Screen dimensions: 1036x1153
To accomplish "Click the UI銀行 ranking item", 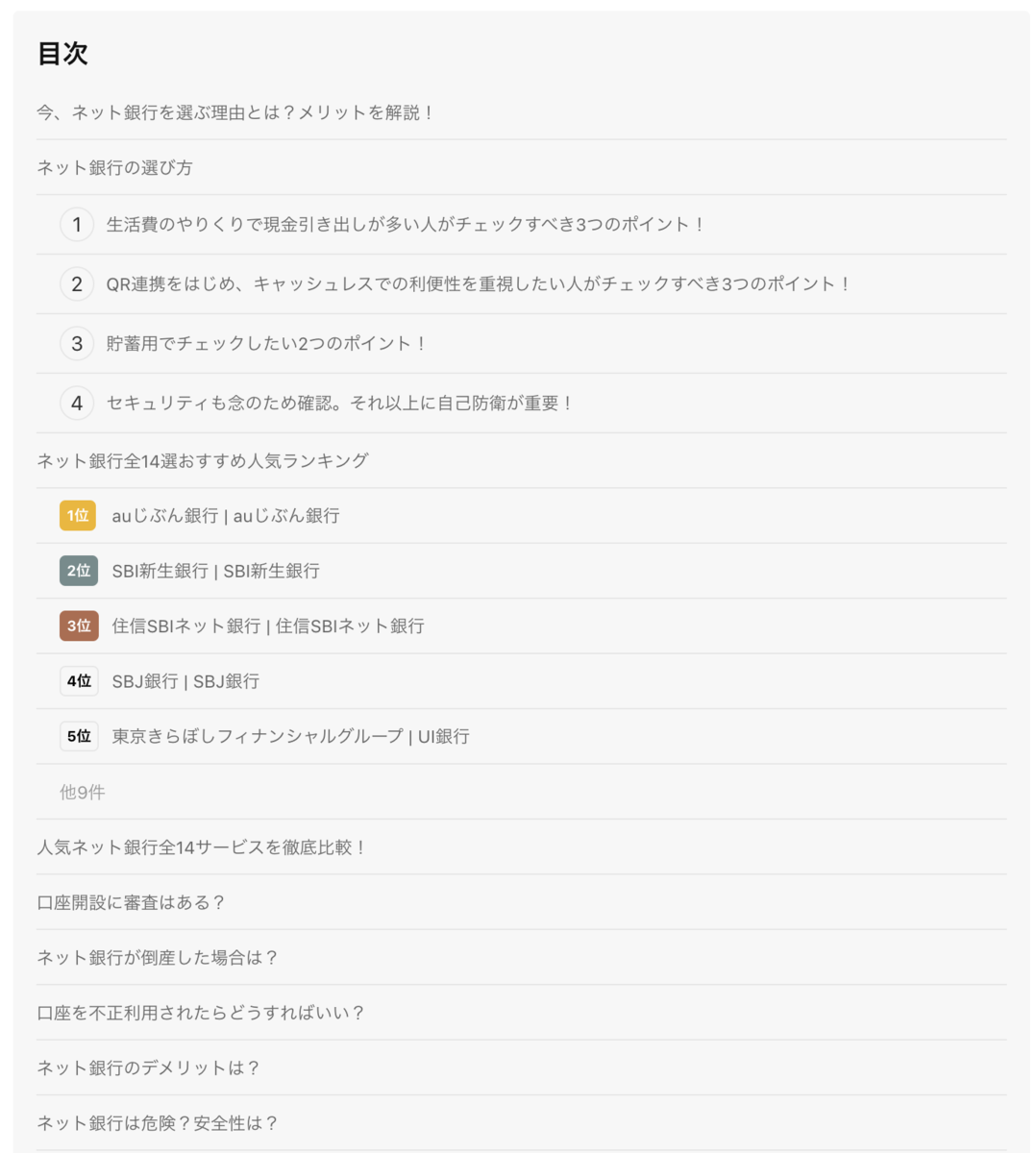I will 290,736.
